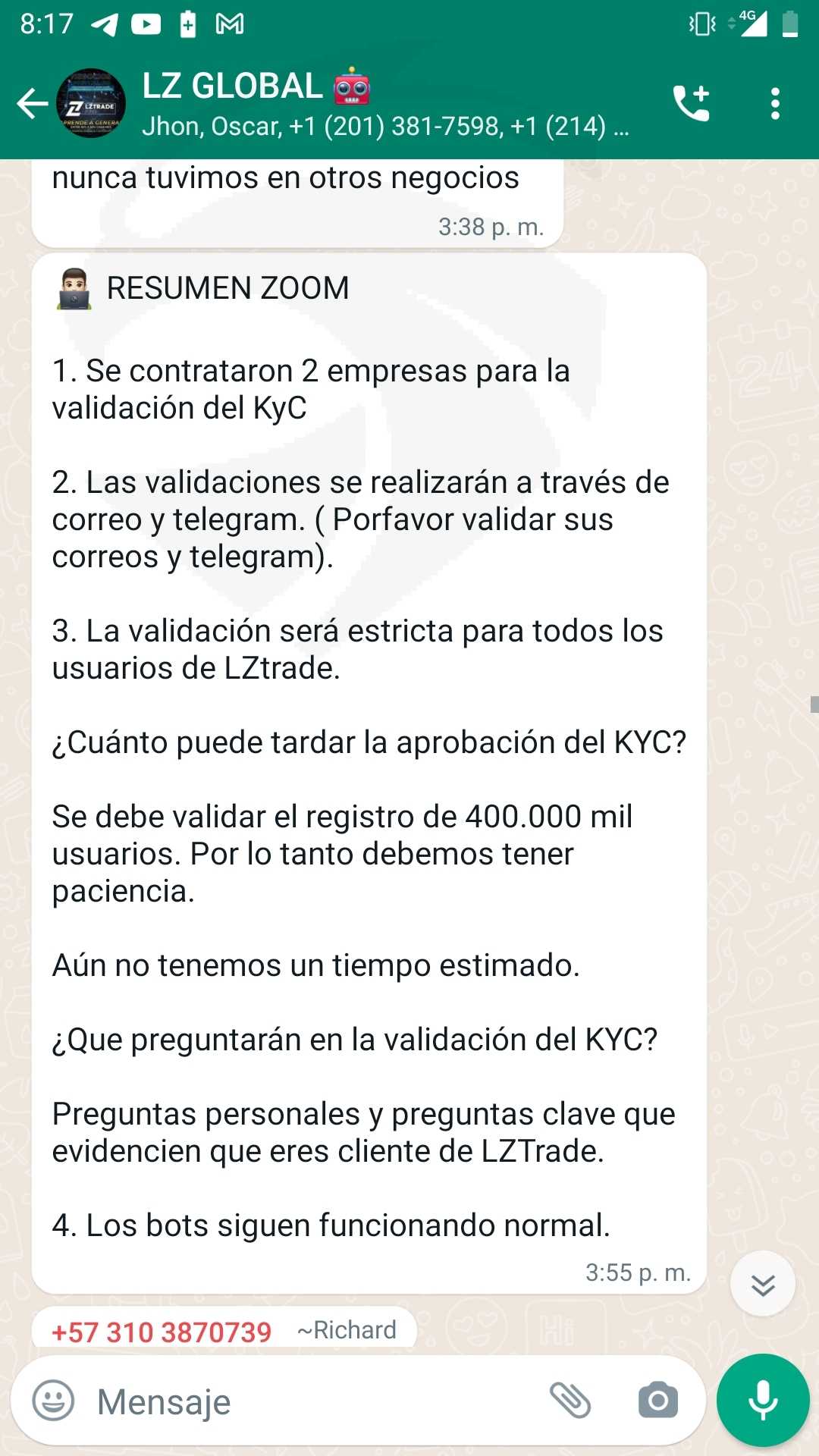Open the overflow menu
Screen dimensions: 819x1456
point(774,104)
